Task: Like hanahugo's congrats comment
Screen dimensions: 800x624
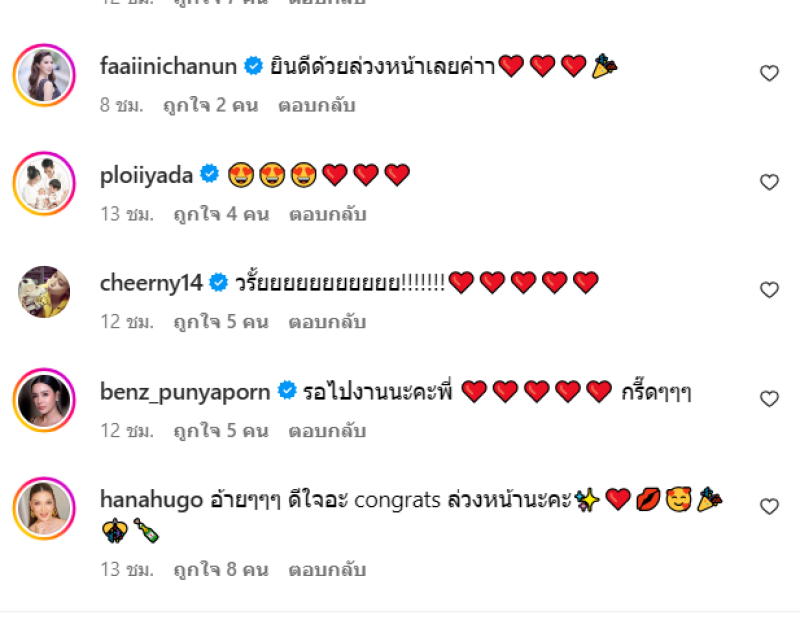Action: 769,507
